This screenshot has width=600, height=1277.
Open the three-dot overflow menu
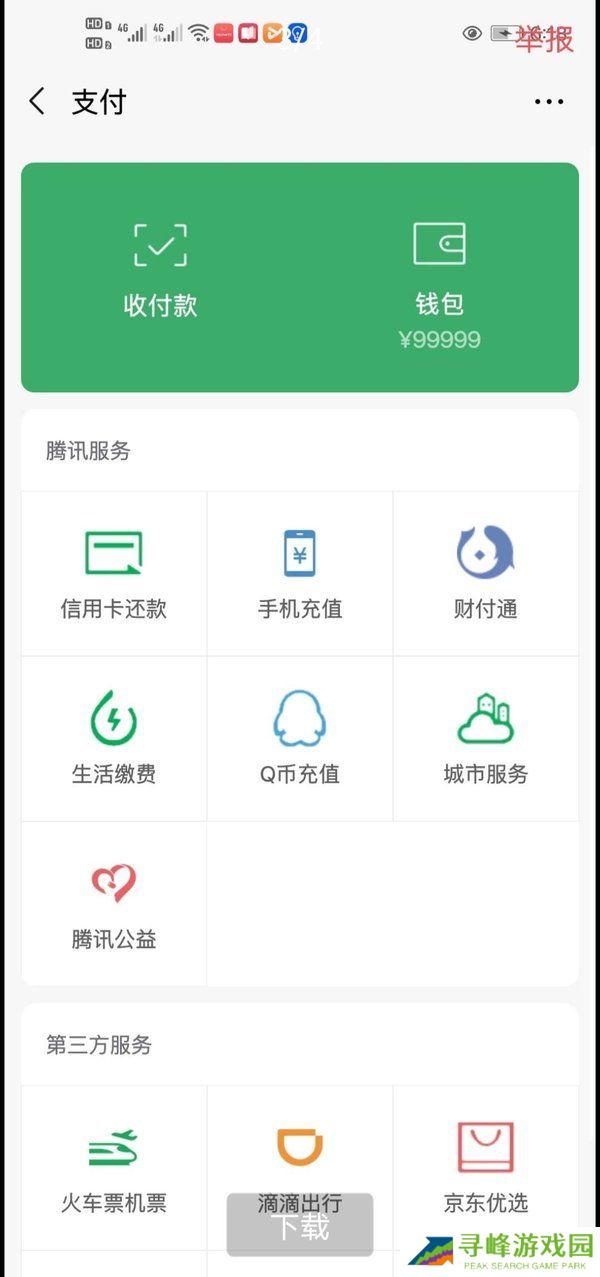549,101
